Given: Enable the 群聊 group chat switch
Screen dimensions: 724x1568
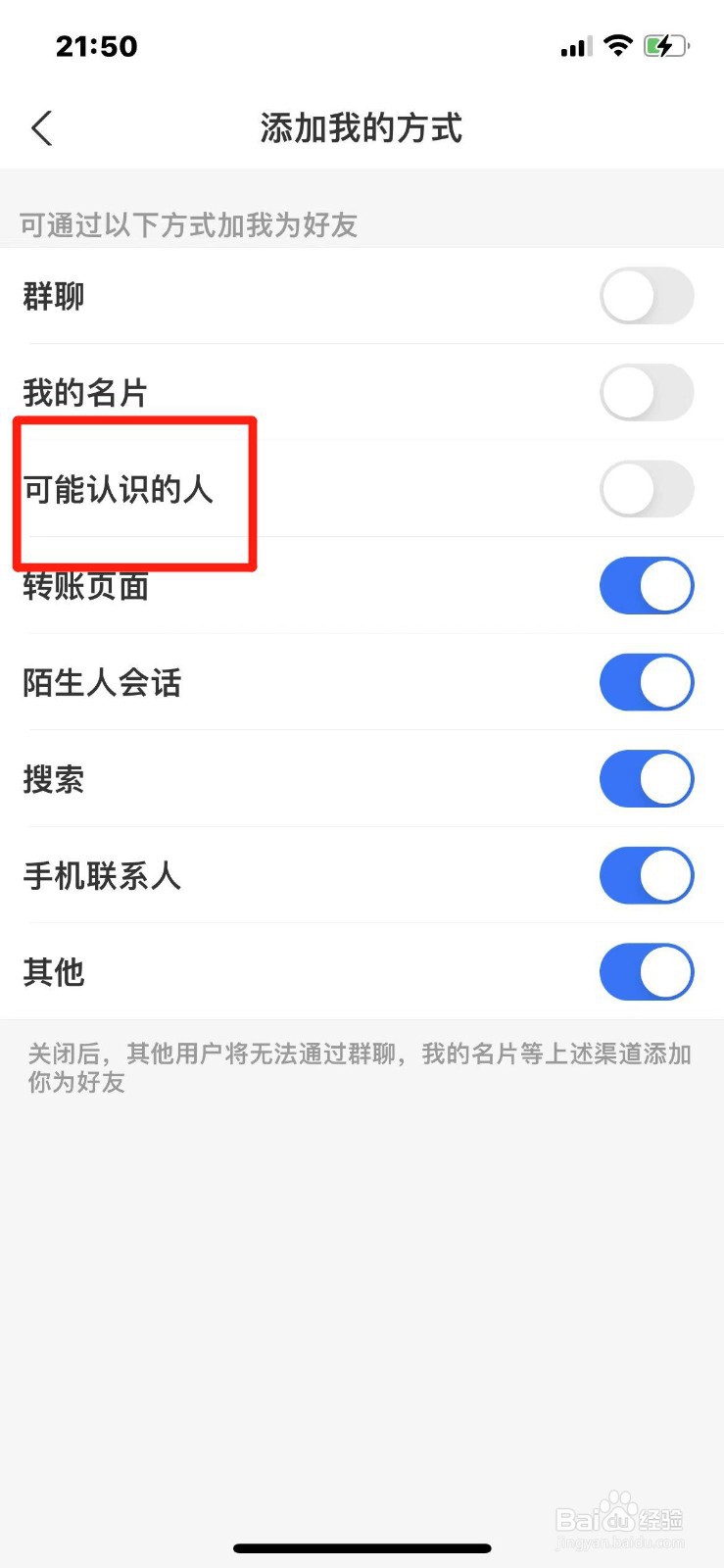Looking at the screenshot, I should 647,296.
